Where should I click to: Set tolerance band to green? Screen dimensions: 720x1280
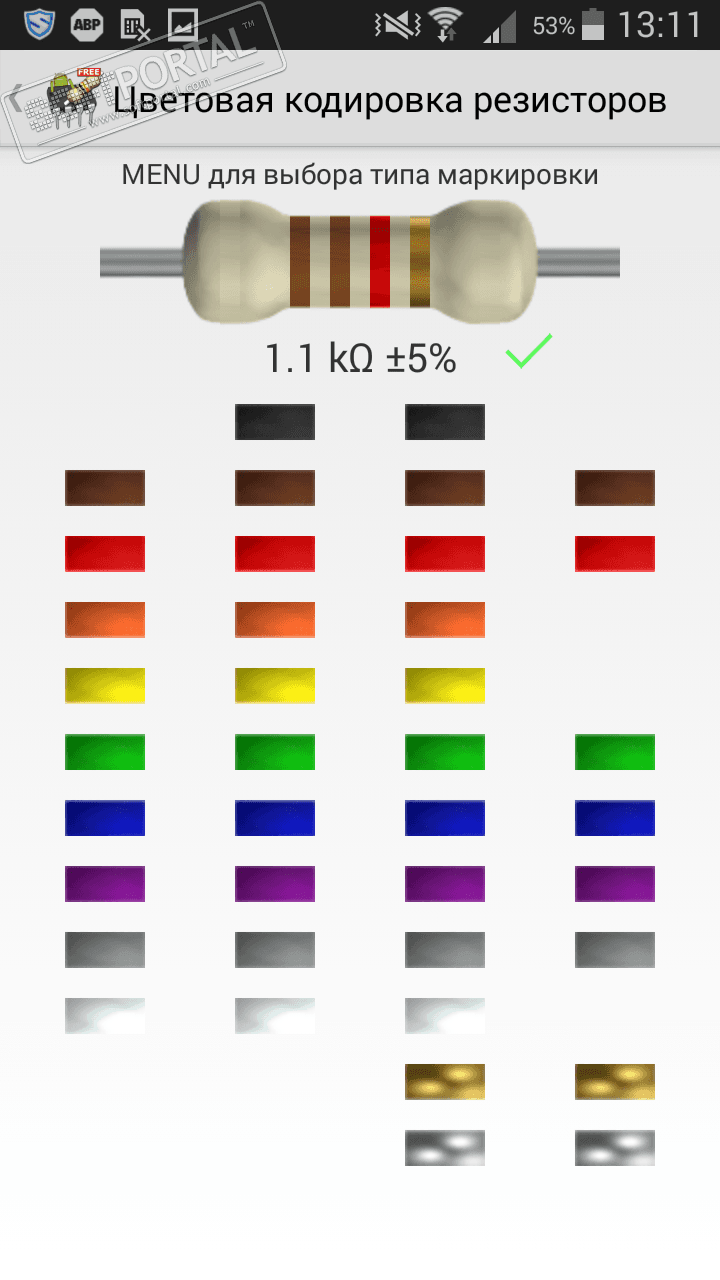615,752
